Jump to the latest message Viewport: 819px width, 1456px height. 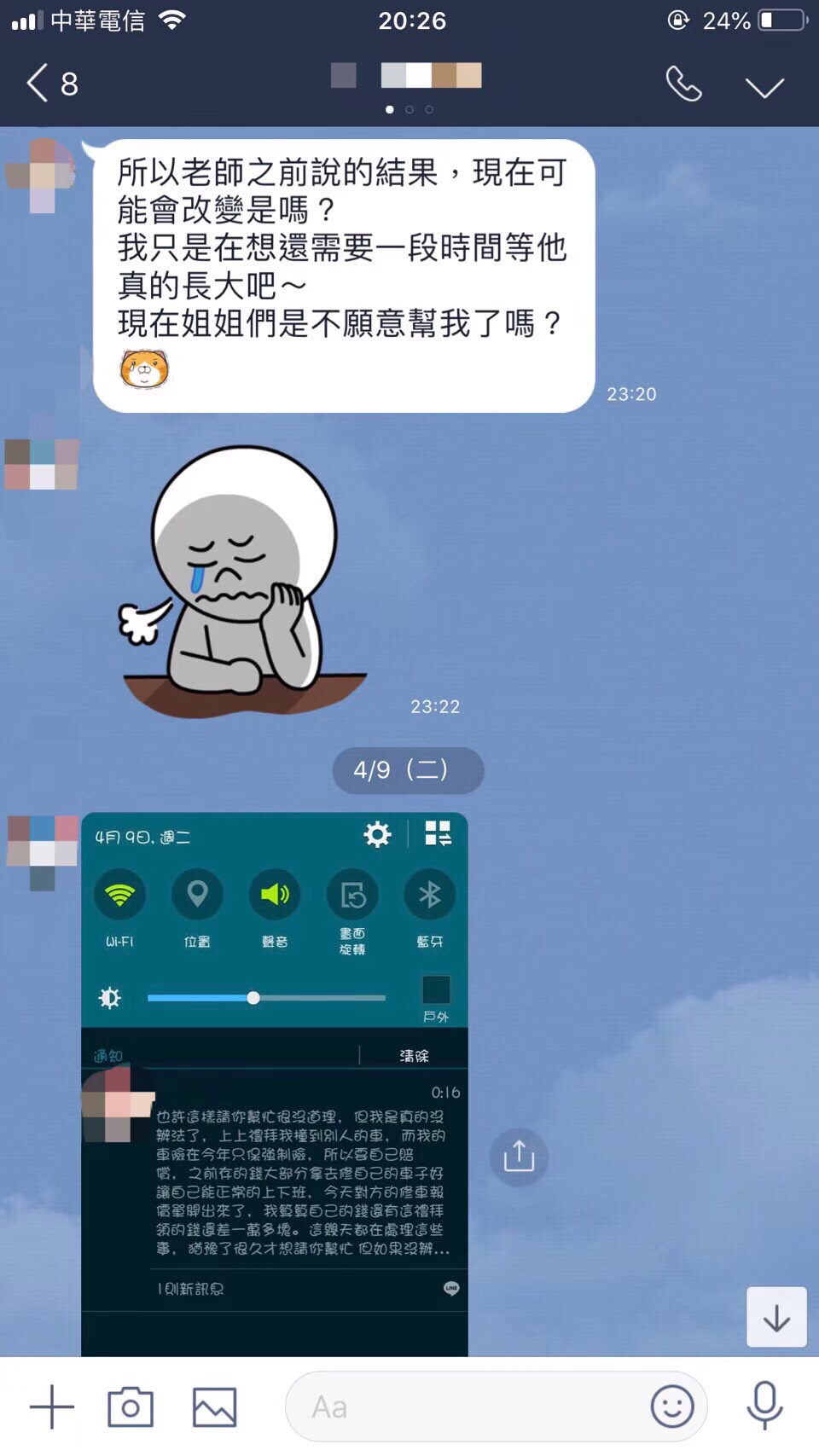tap(776, 1317)
